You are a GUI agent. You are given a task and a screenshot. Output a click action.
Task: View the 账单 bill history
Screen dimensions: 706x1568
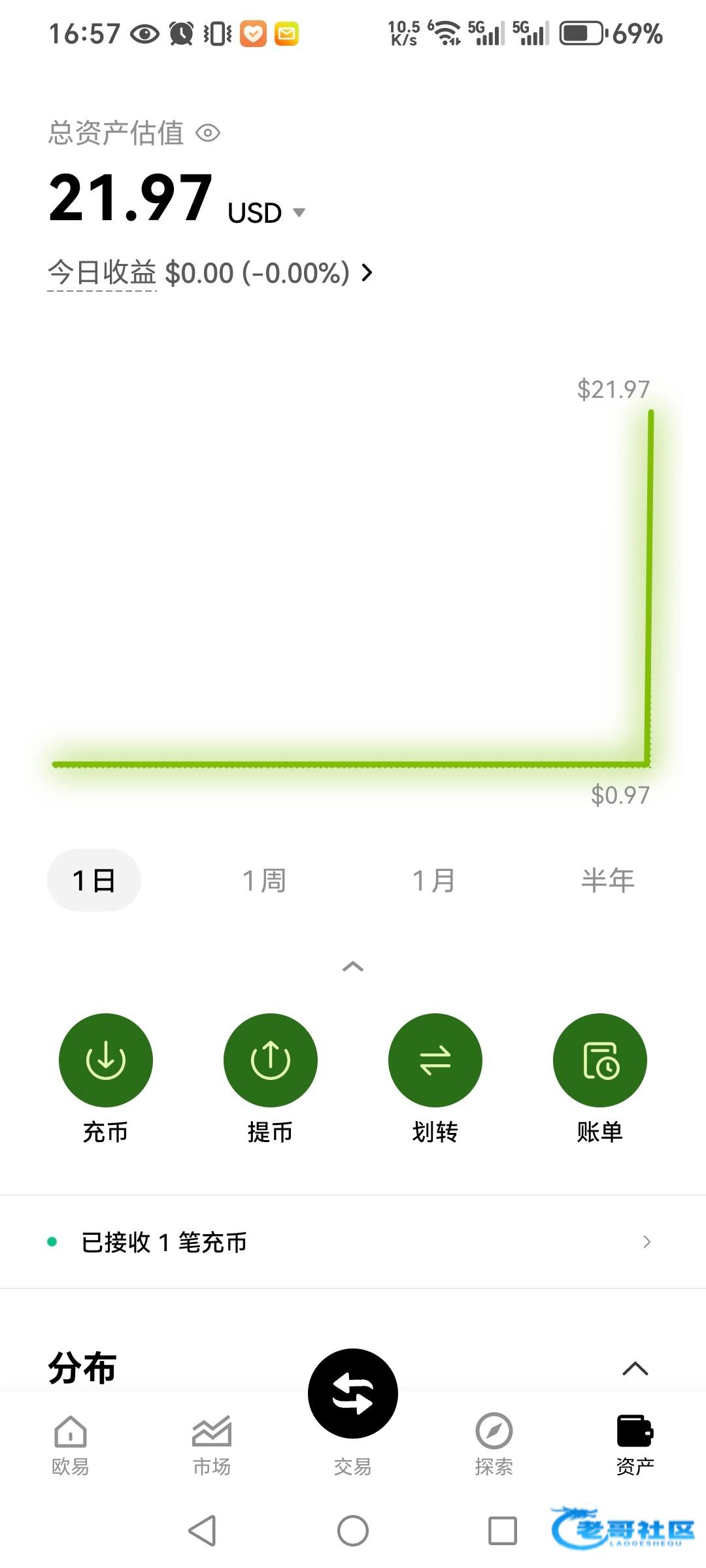[600, 1060]
